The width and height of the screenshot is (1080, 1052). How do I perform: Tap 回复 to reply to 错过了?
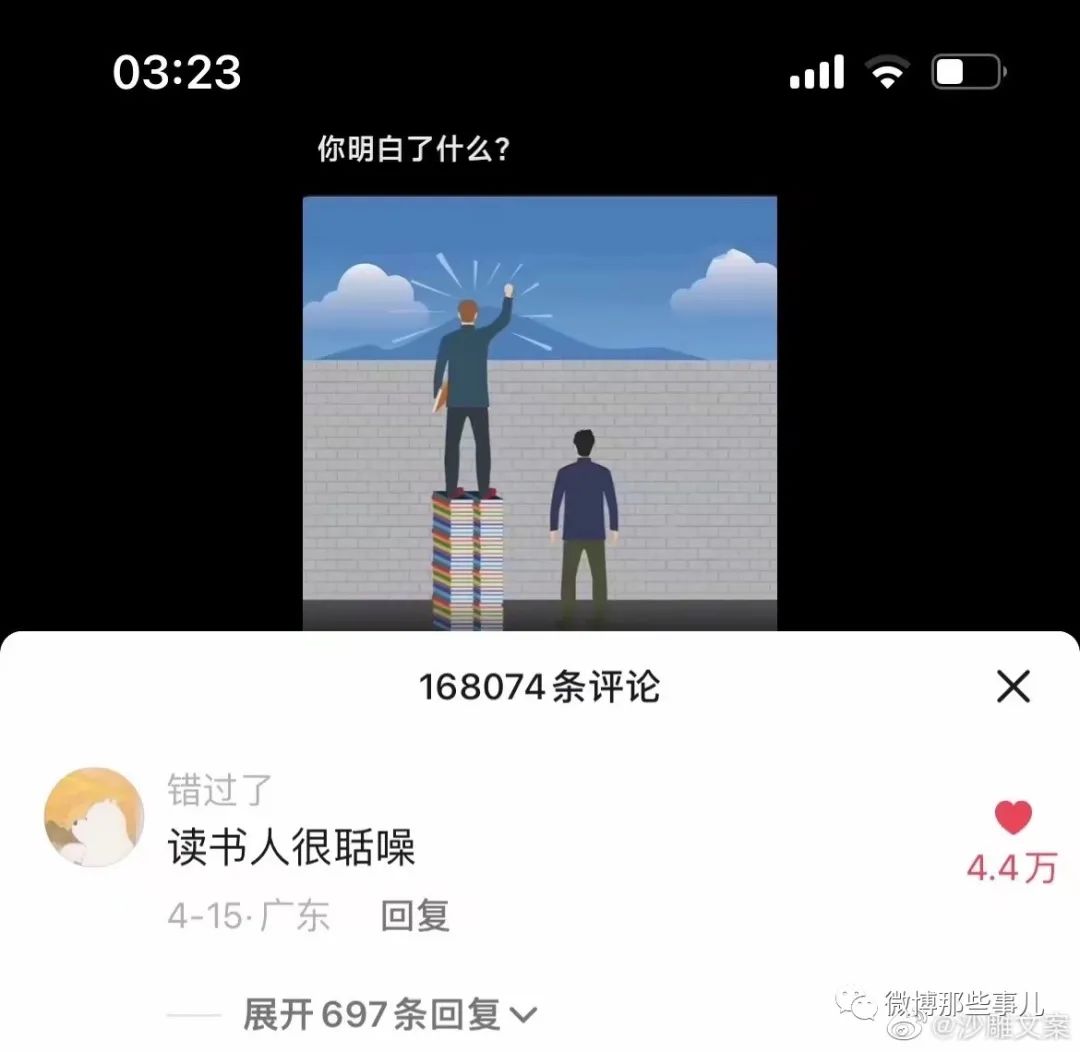tap(415, 915)
